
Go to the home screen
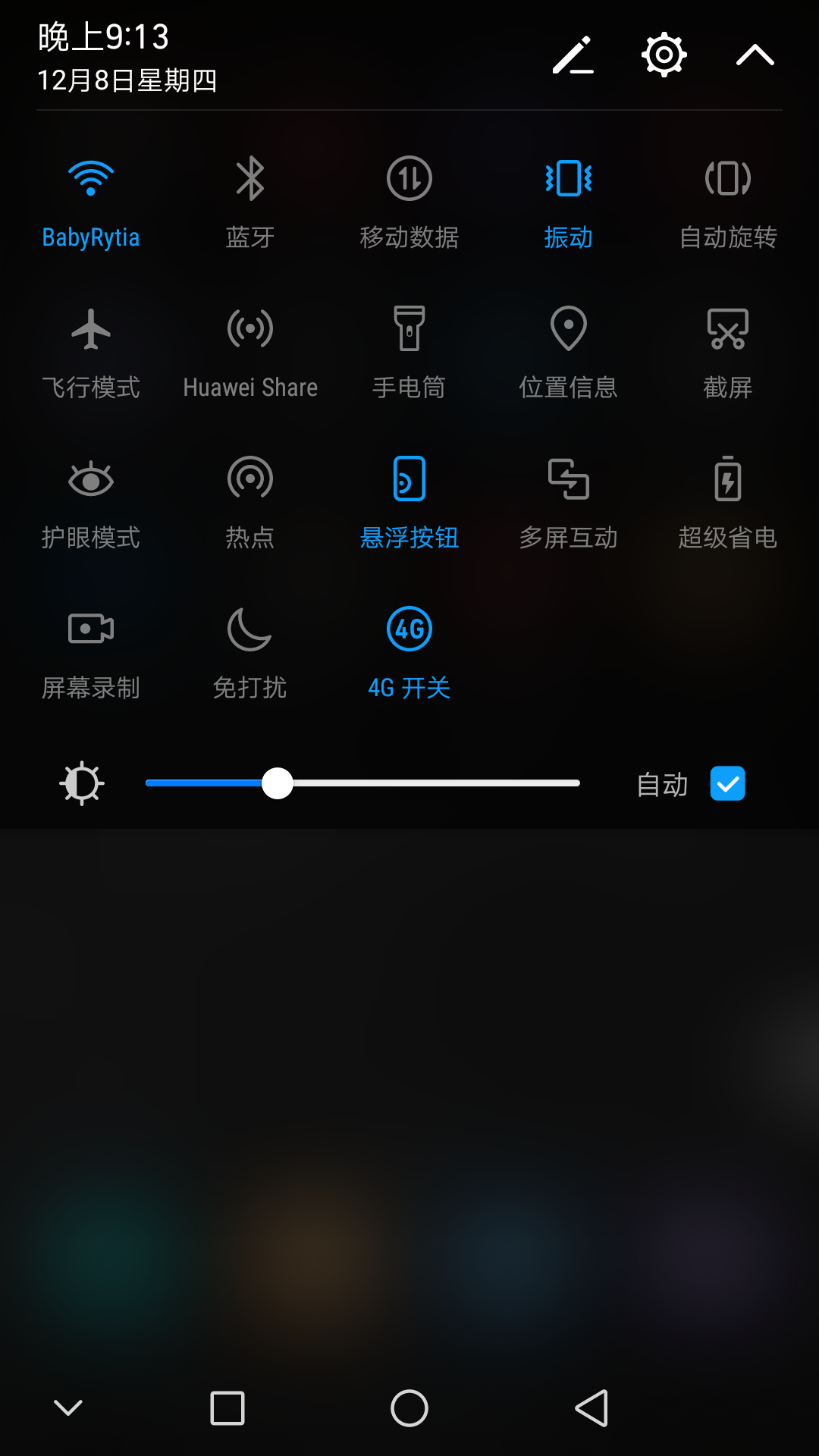pyautogui.click(x=409, y=1408)
